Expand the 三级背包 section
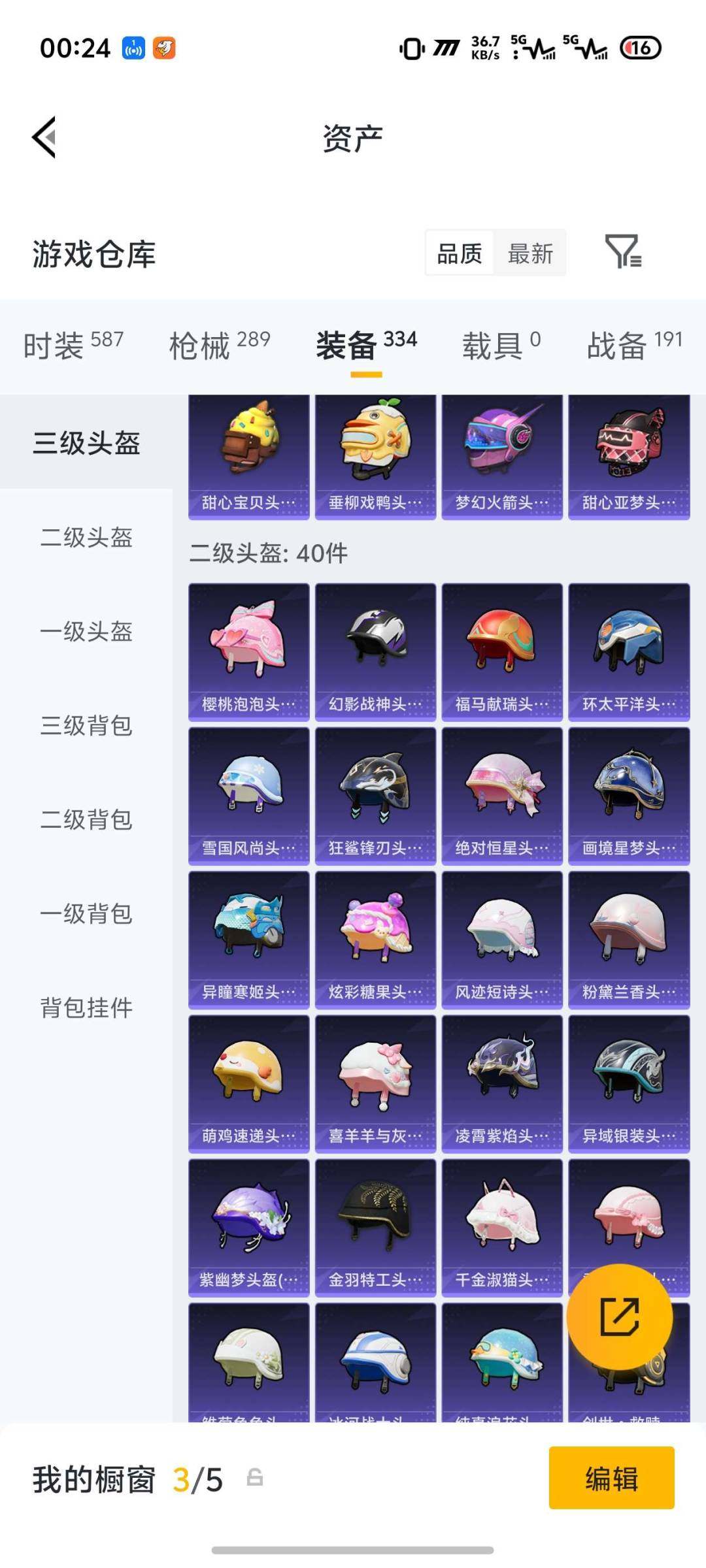Image resolution: width=706 pixels, height=1568 pixels. pos(87,727)
